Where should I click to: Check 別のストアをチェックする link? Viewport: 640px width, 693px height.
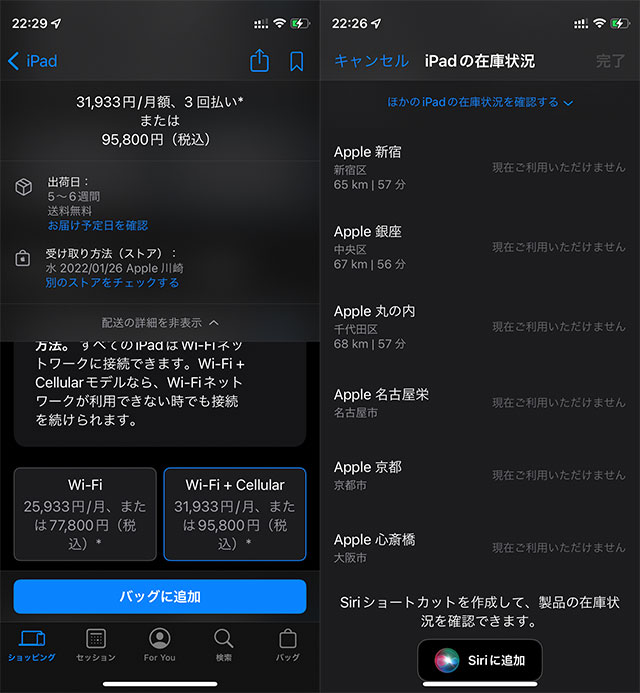[x=112, y=283]
